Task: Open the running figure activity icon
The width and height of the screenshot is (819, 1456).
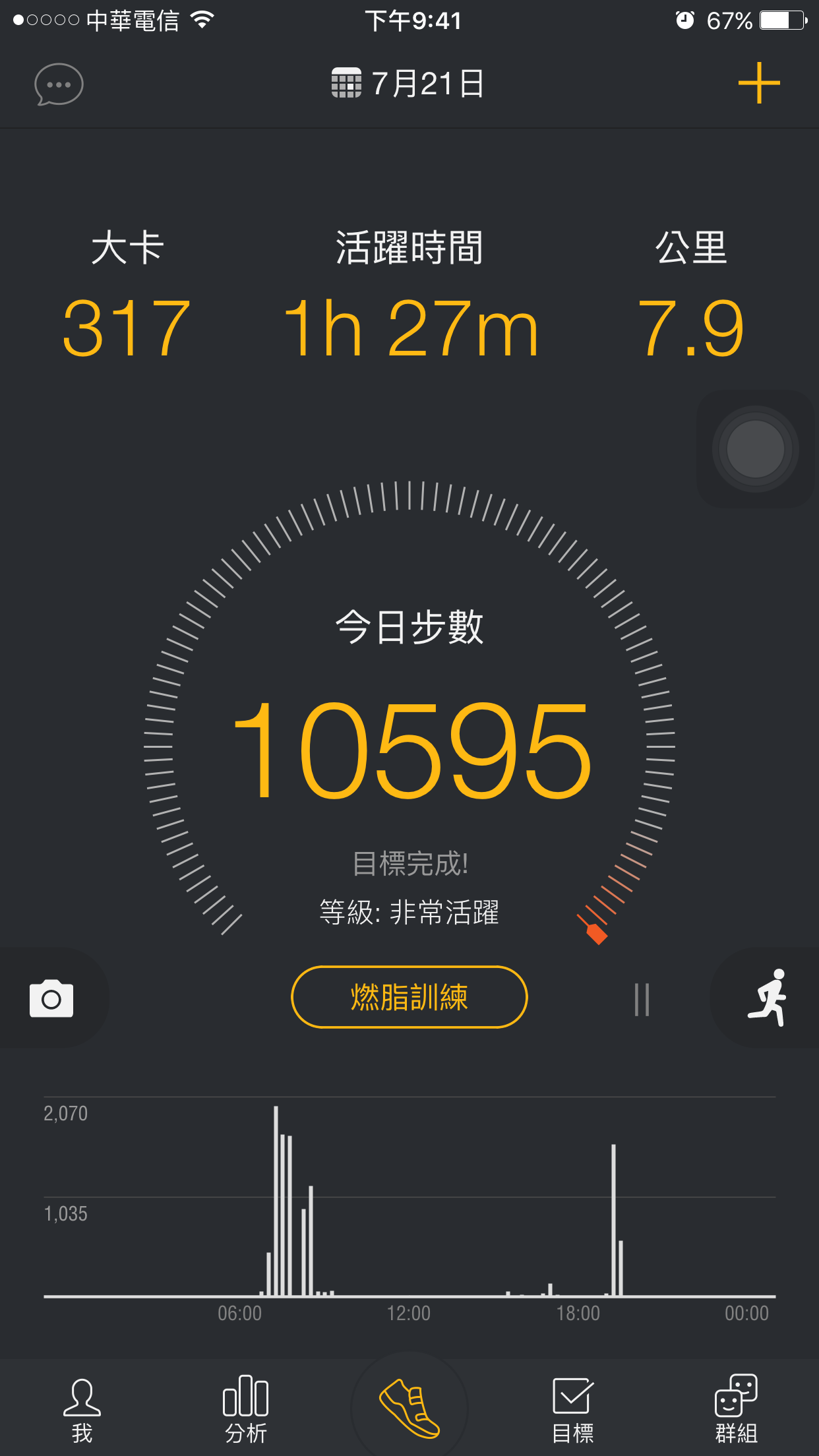Action: click(768, 997)
